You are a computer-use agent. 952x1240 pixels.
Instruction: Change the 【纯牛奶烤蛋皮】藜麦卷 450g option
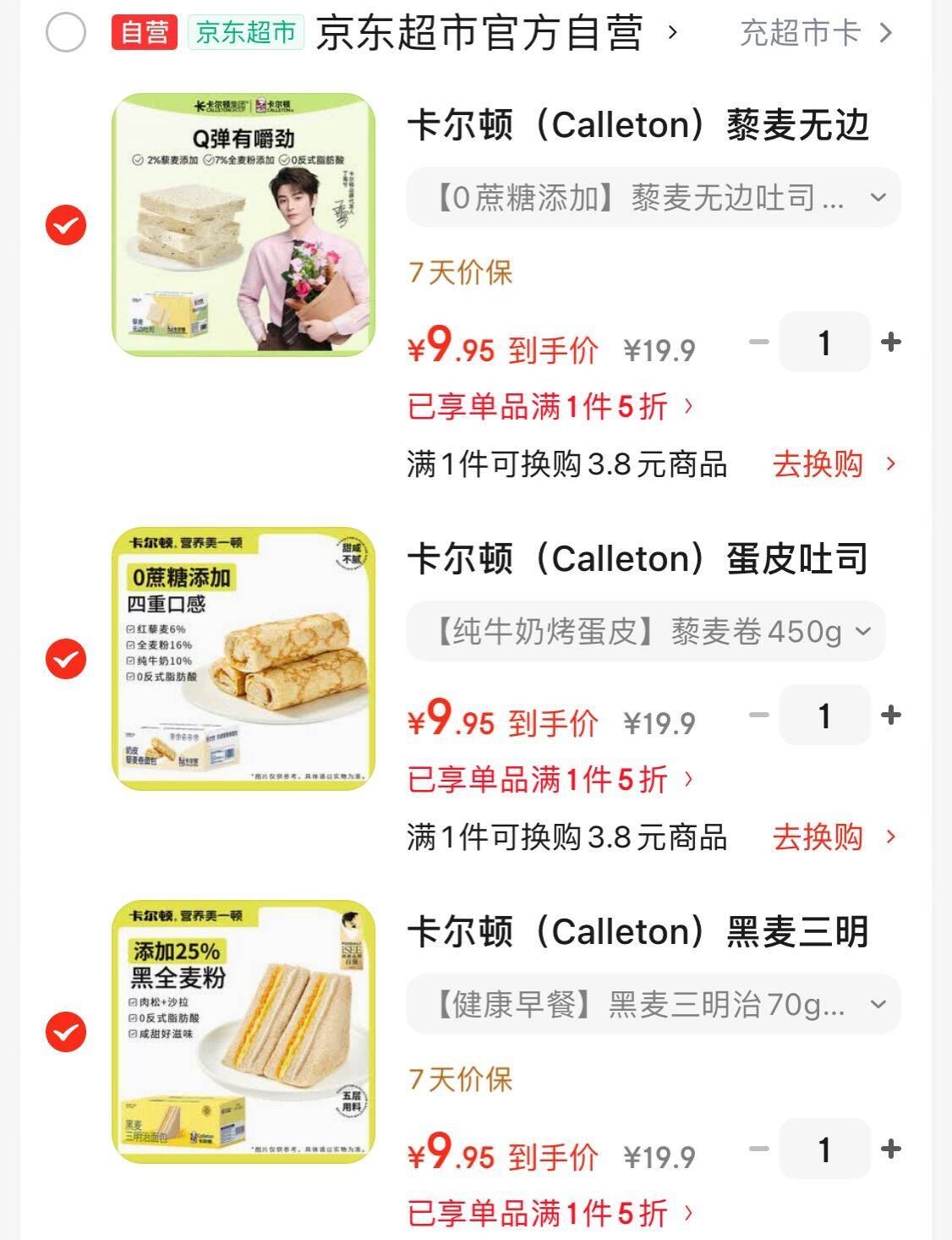646,632
